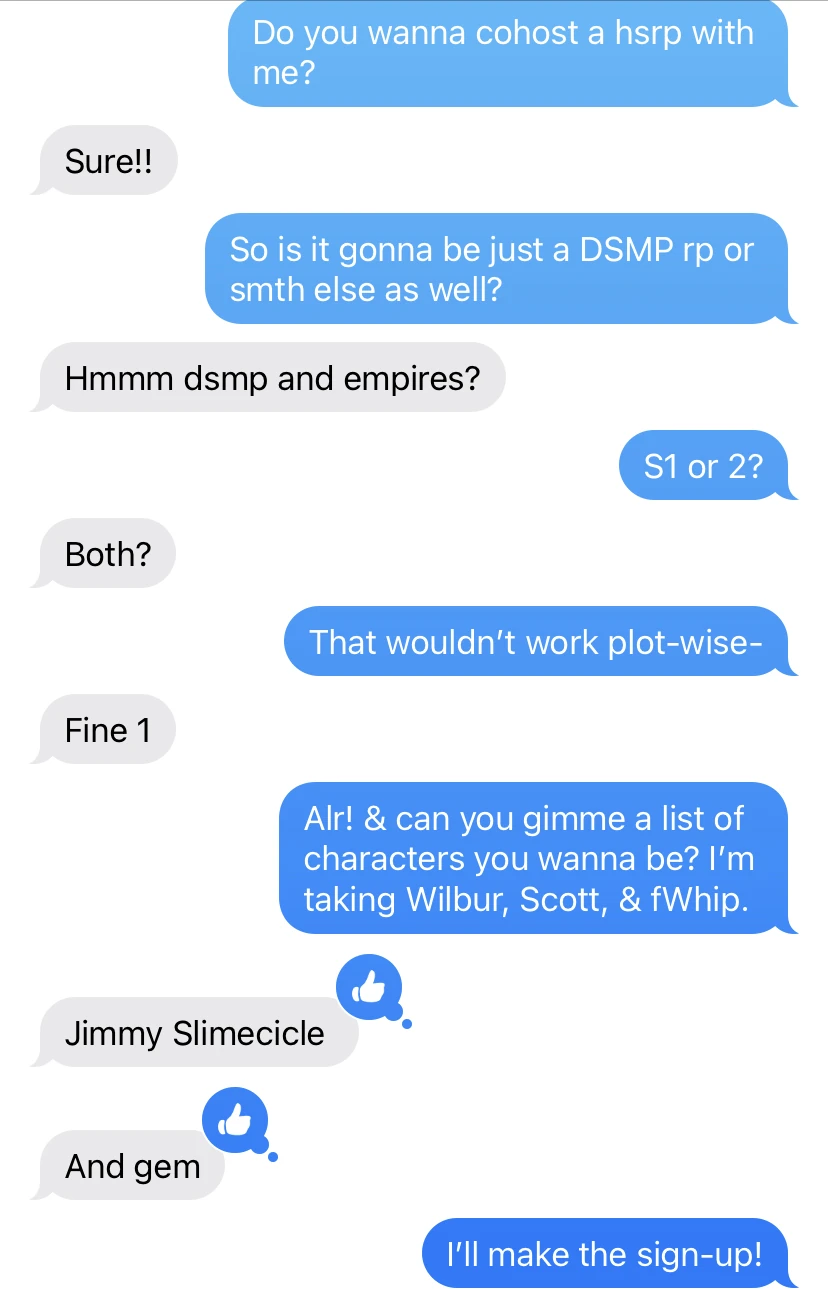Click the empty space left of the sign-up bubble

pos(200,1254)
